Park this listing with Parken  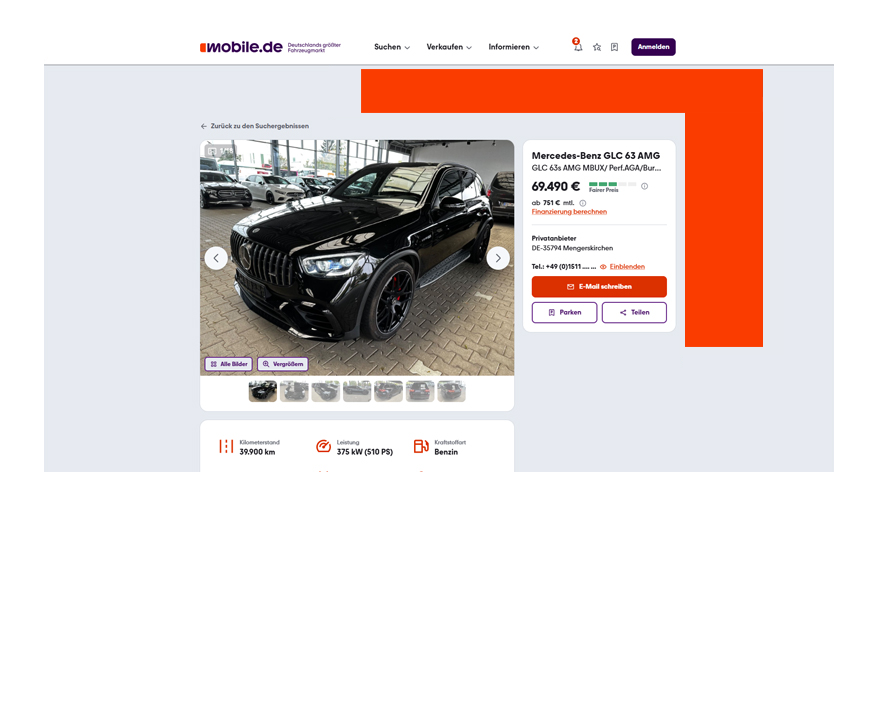coord(564,312)
